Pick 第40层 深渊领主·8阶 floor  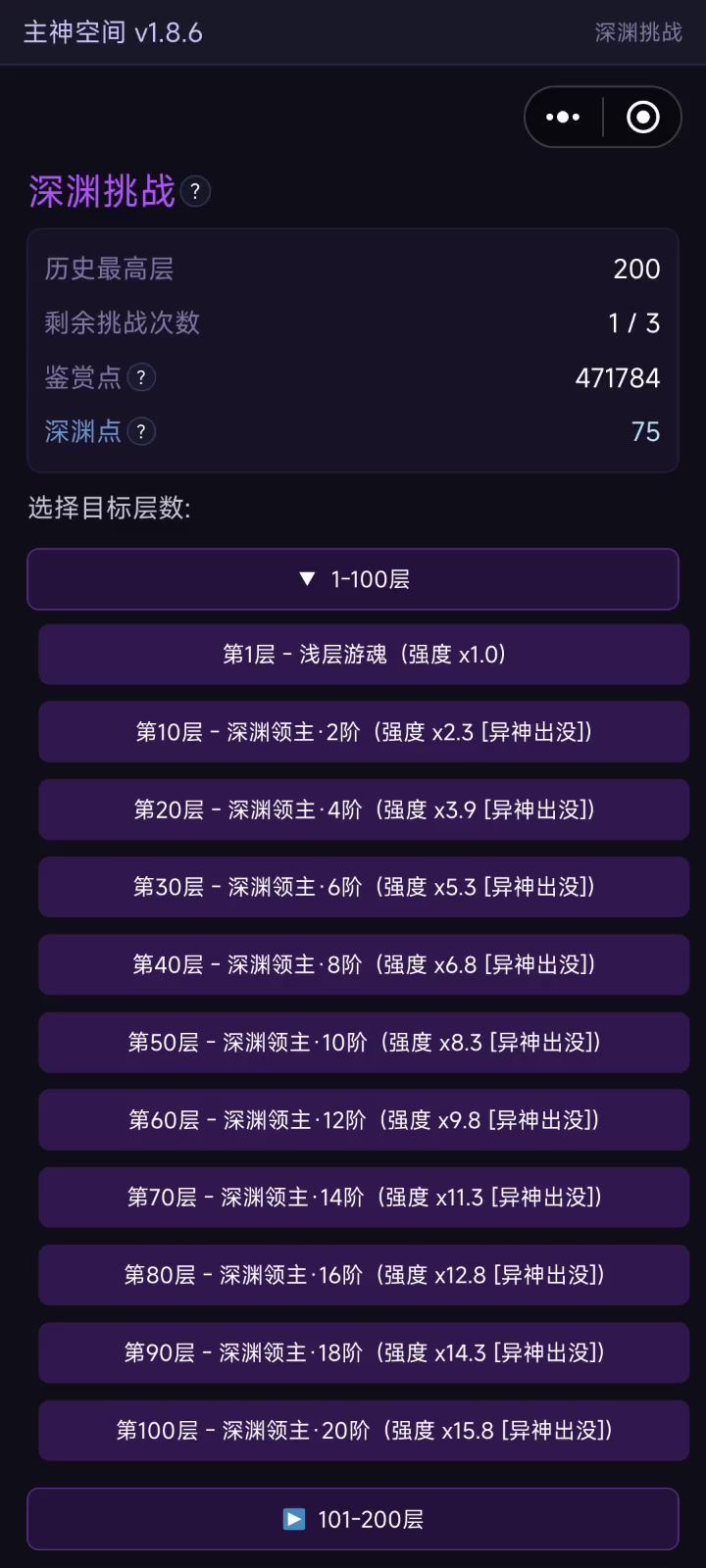click(364, 964)
